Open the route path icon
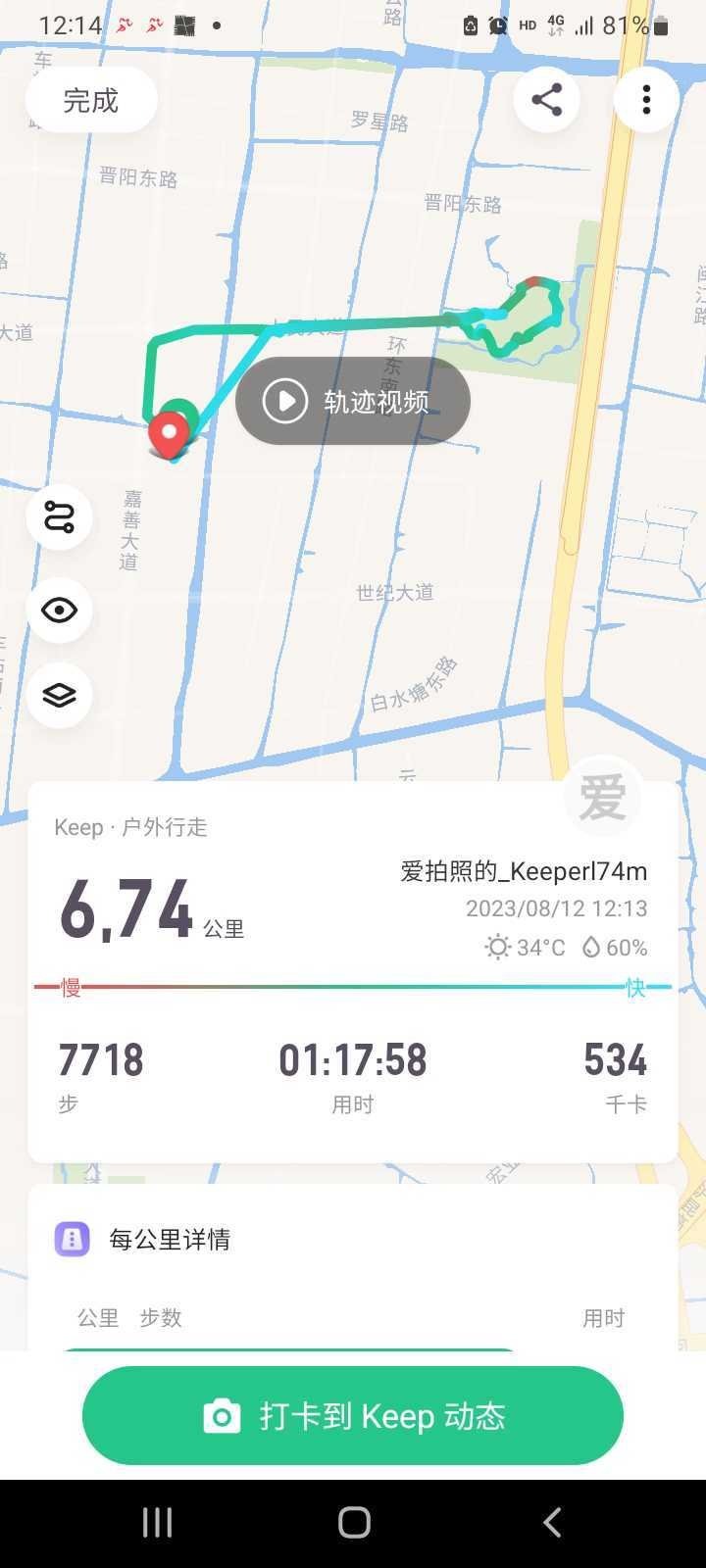 point(60,516)
